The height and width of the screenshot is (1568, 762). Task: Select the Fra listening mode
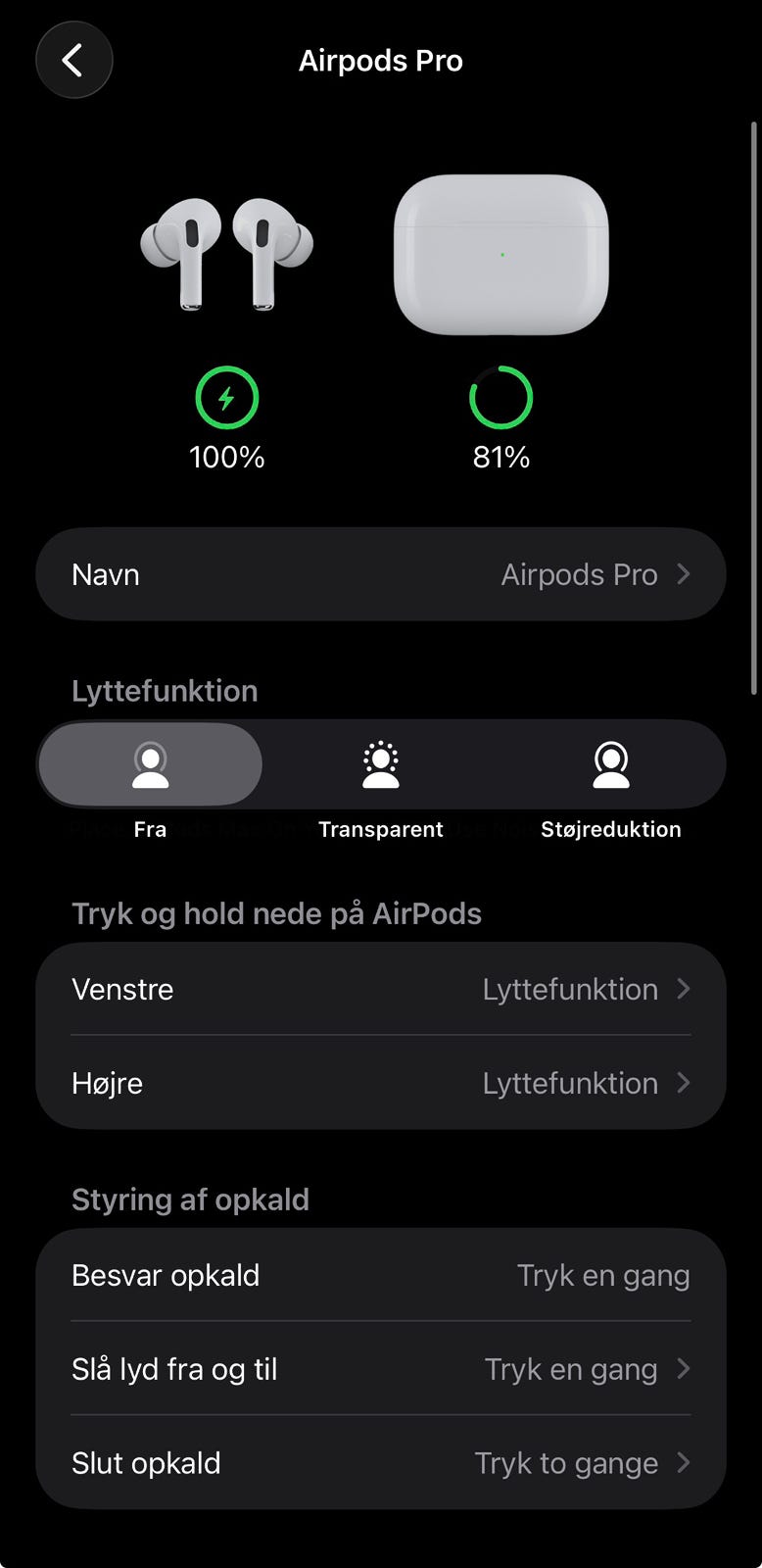(151, 765)
